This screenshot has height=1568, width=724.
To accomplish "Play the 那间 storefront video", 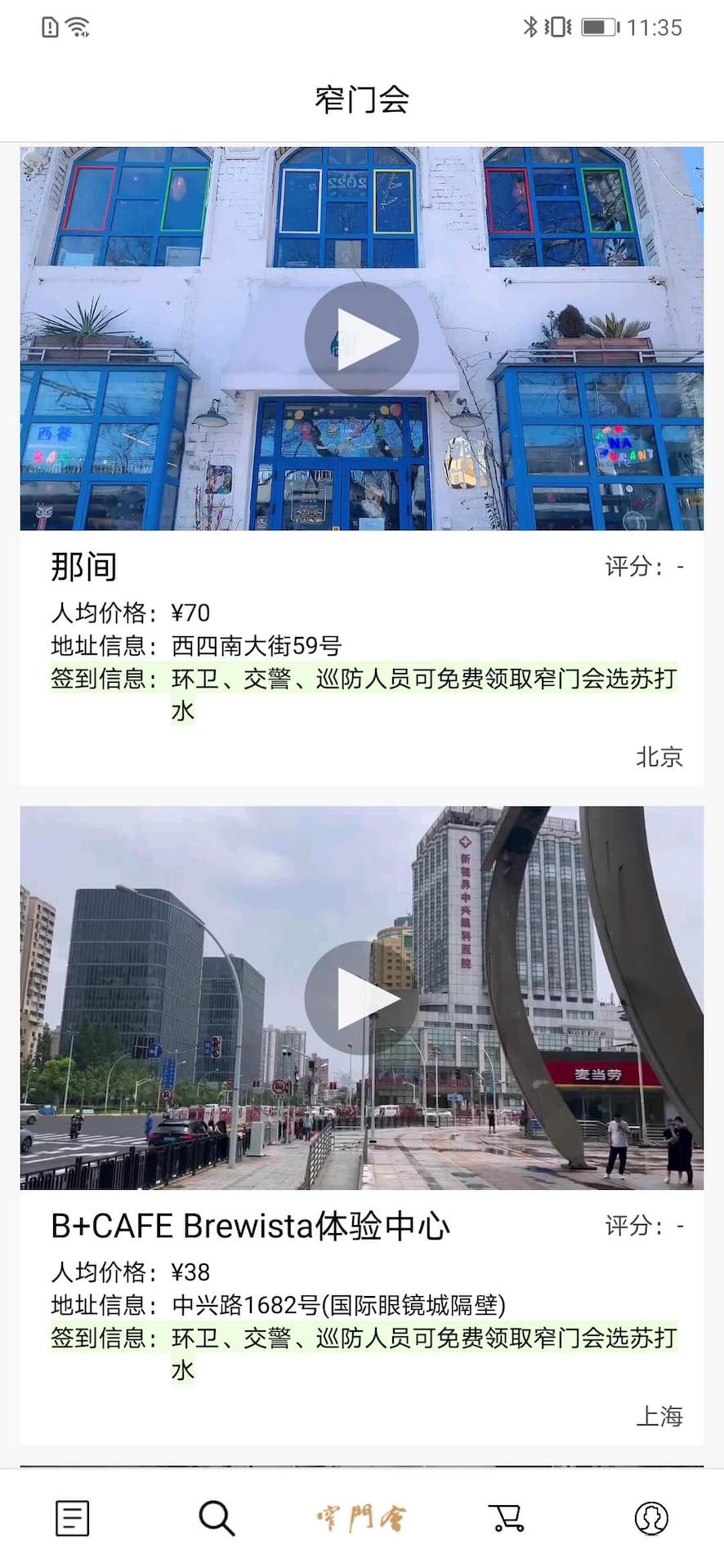I will (362, 337).
